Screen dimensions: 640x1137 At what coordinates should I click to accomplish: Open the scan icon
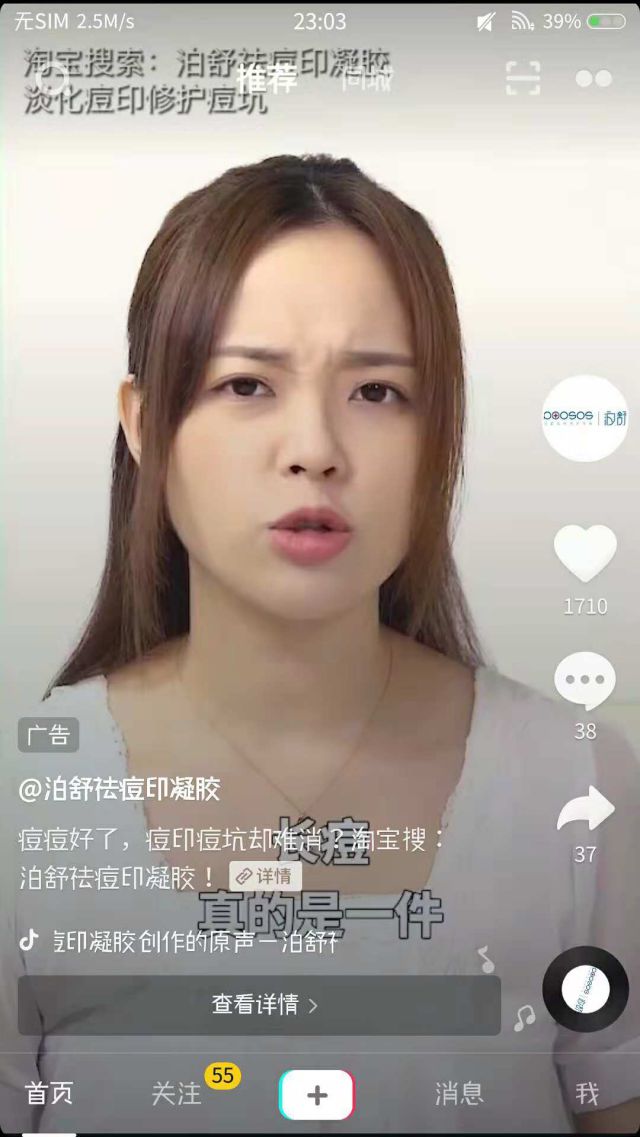pos(522,78)
